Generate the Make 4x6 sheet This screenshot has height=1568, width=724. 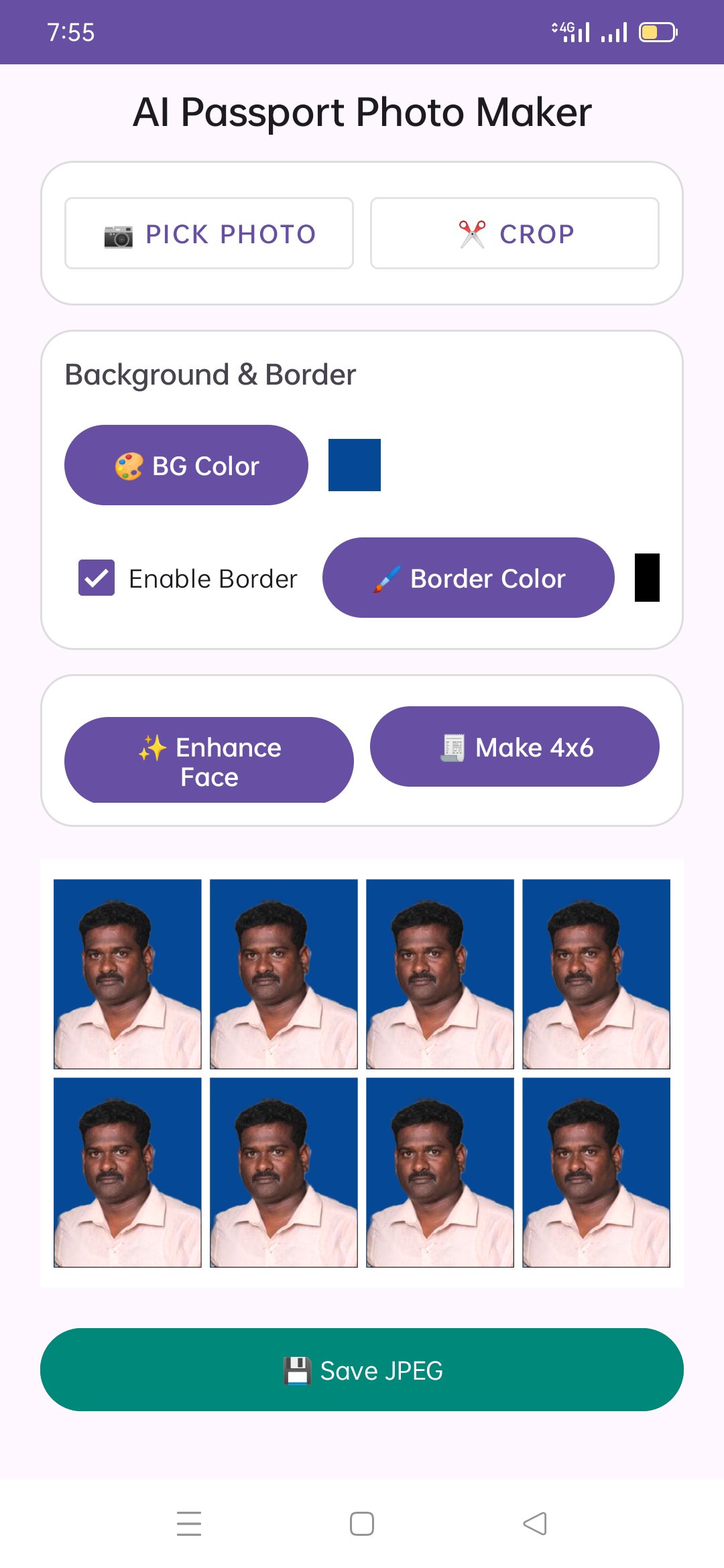(x=514, y=747)
